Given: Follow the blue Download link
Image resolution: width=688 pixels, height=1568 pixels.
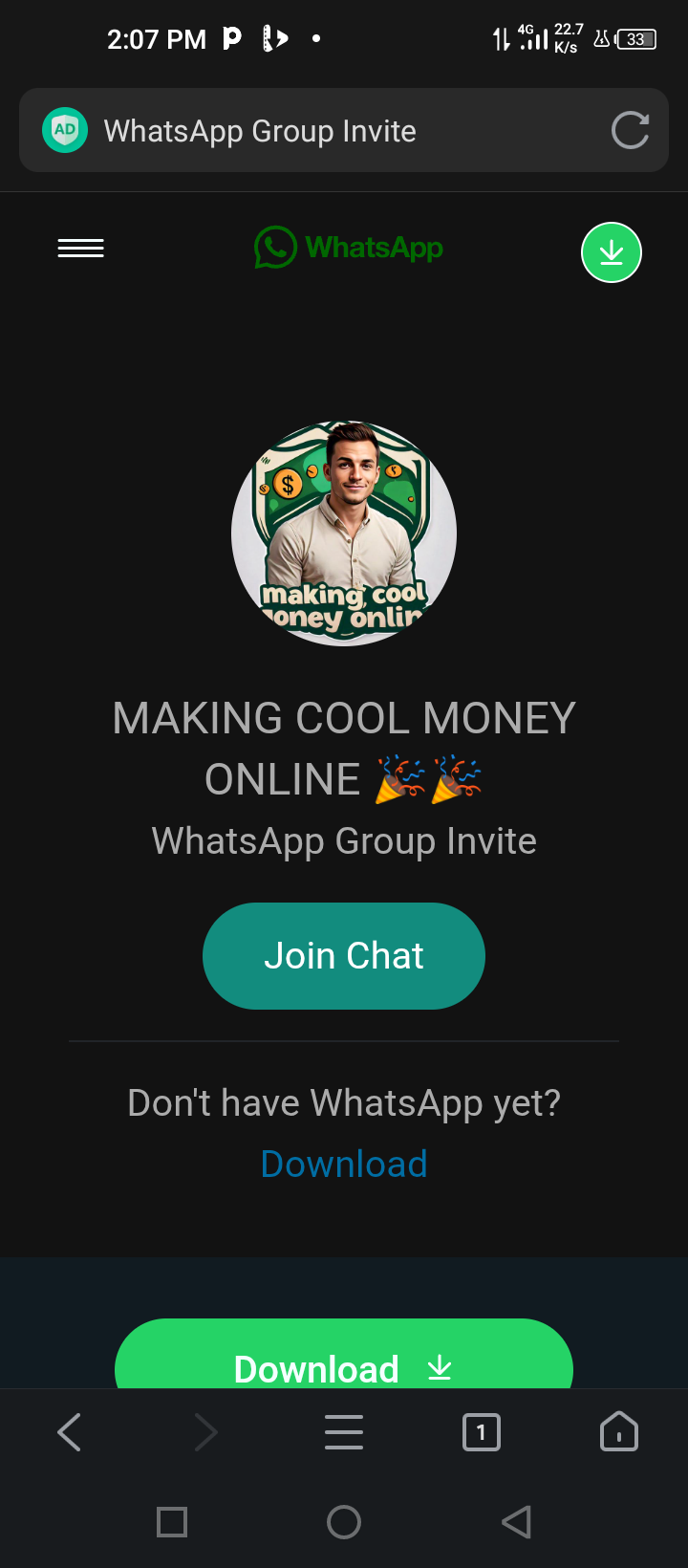Looking at the screenshot, I should (344, 1164).
